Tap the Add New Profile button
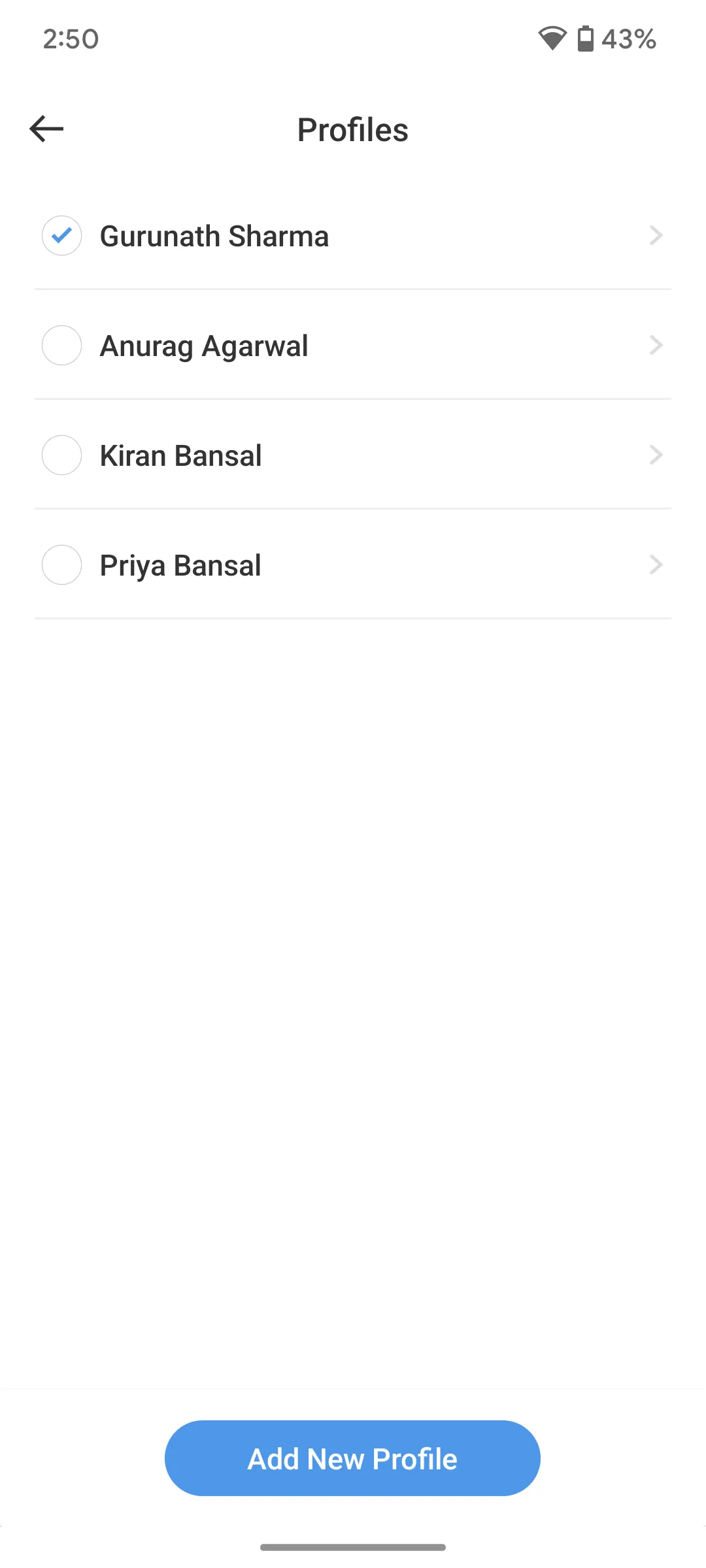706x1568 pixels. pyautogui.click(x=352, y=1458)
